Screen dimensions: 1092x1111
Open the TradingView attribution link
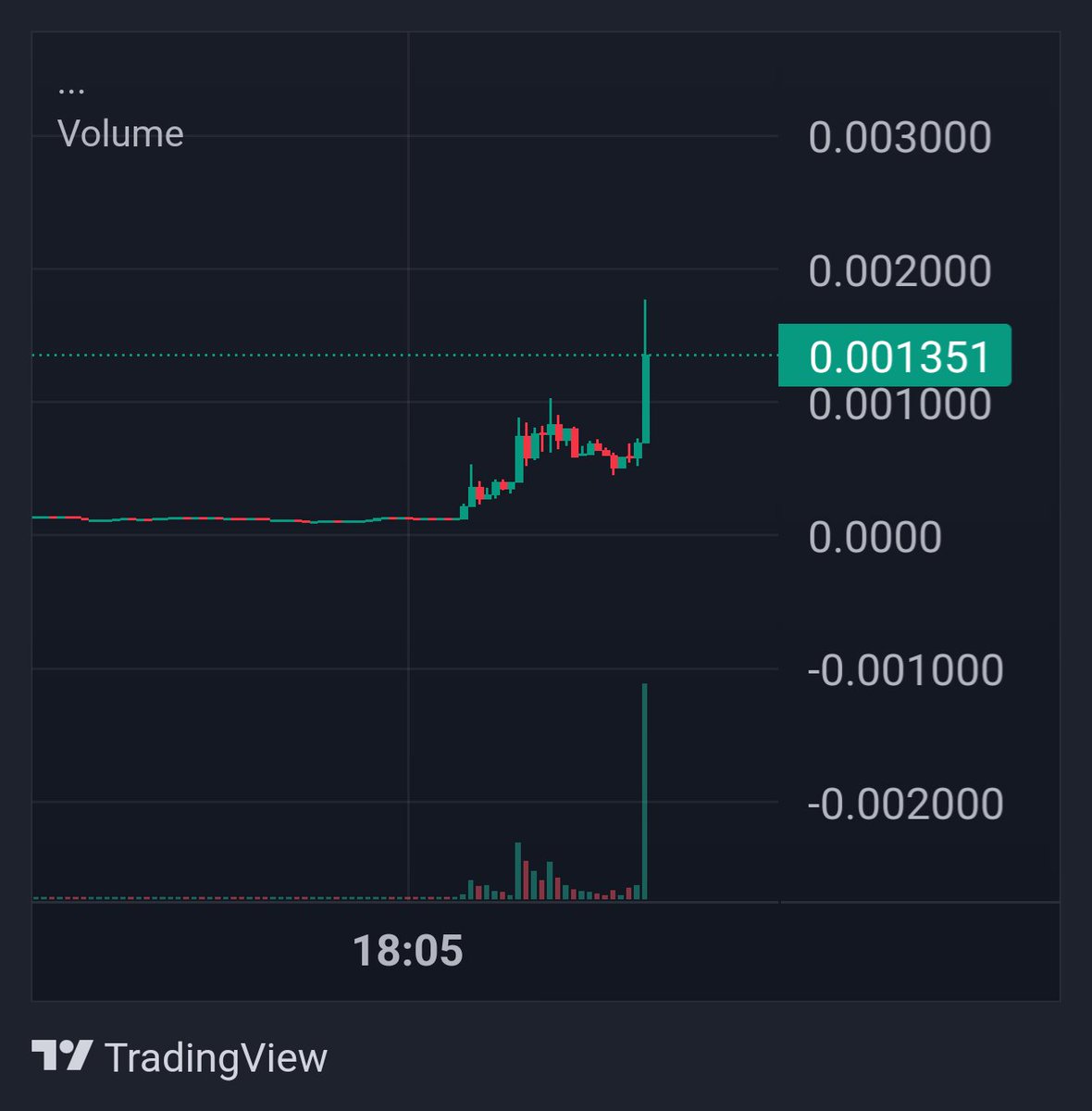click(x=180, y=1057)
